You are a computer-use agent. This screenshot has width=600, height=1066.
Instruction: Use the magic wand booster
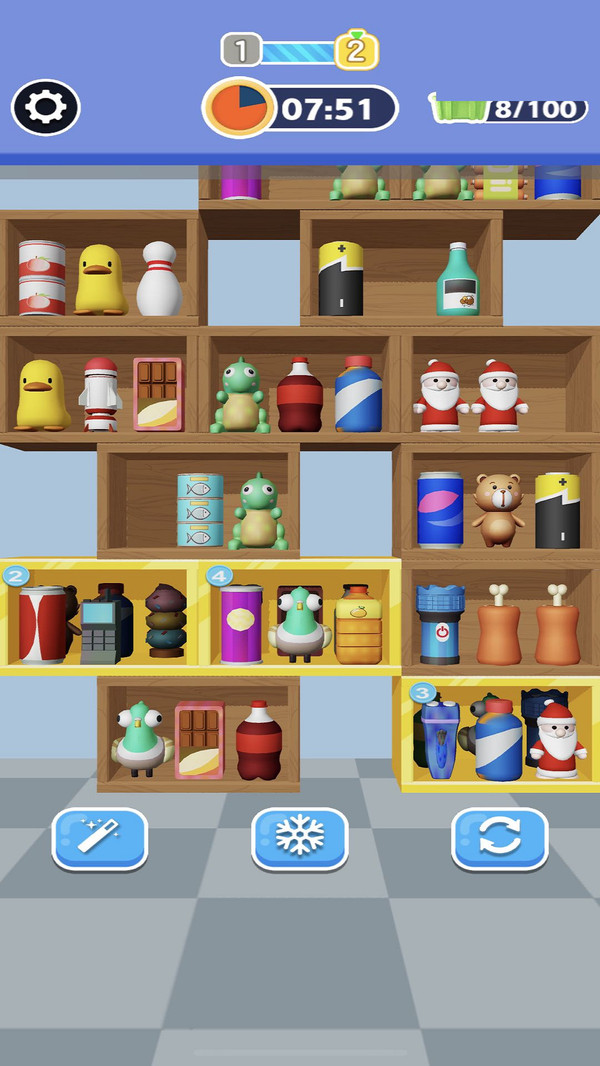pyautogui.click(x=100, y=838)
